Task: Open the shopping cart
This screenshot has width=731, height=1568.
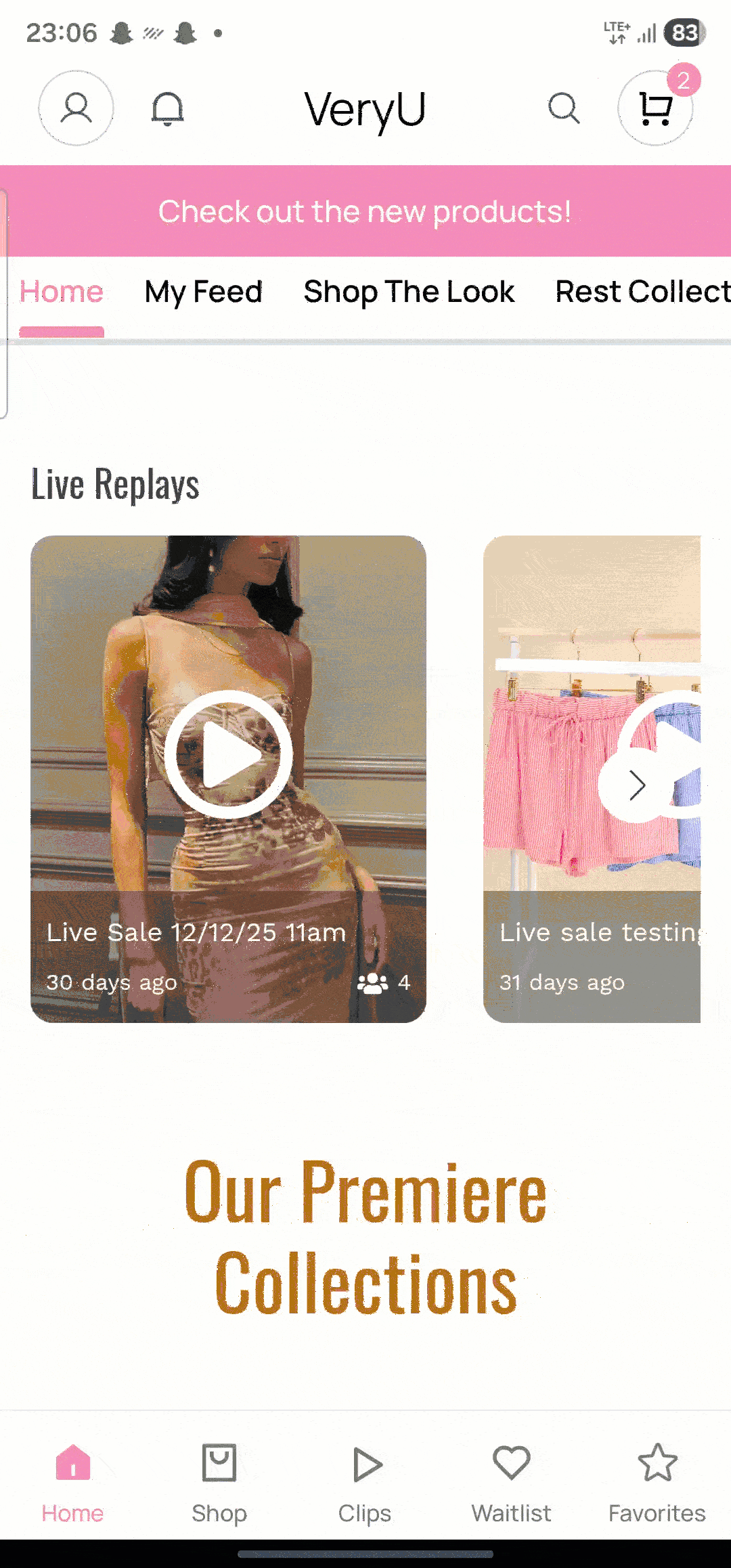Action: click(x=655, y=108)
